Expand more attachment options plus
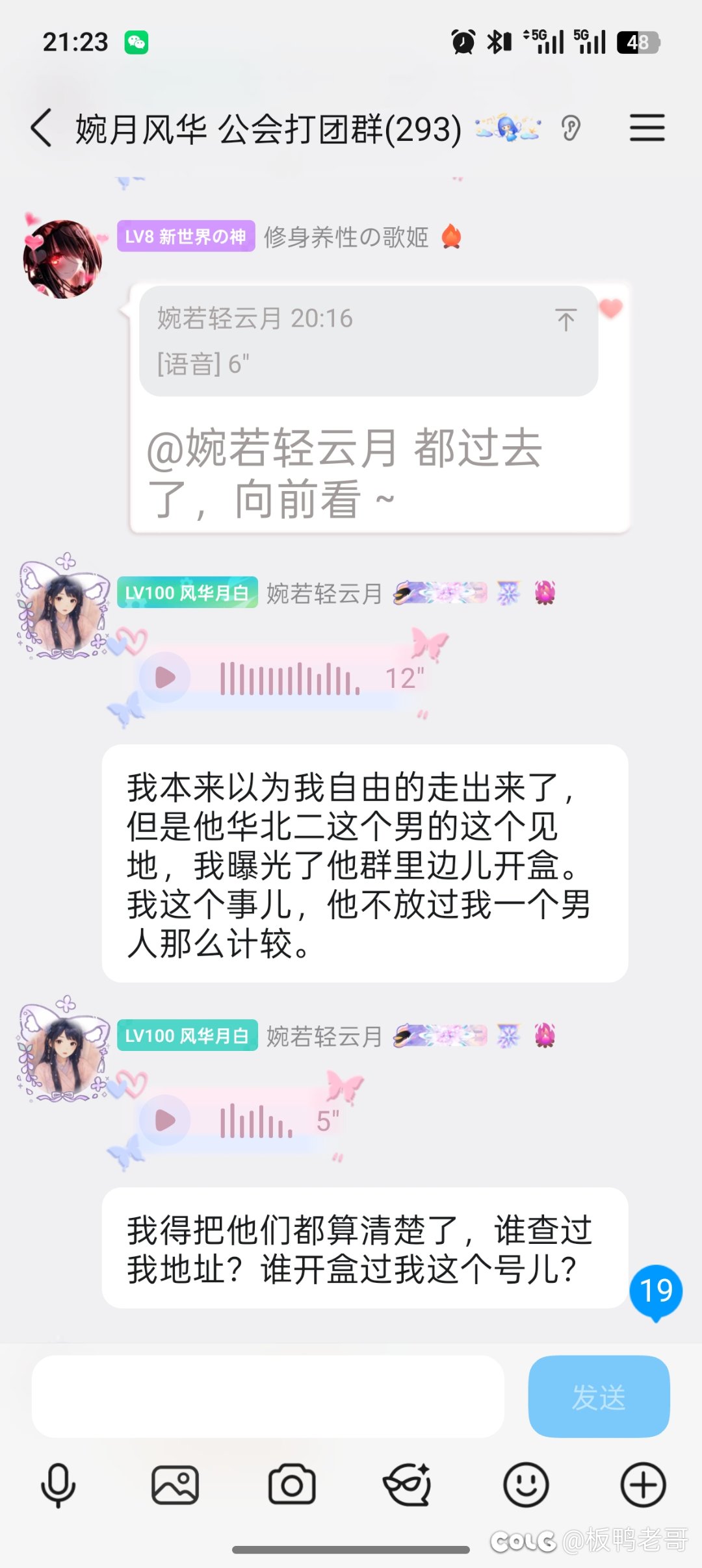This screenshot has width=702, height=1568. (643, 1485)
